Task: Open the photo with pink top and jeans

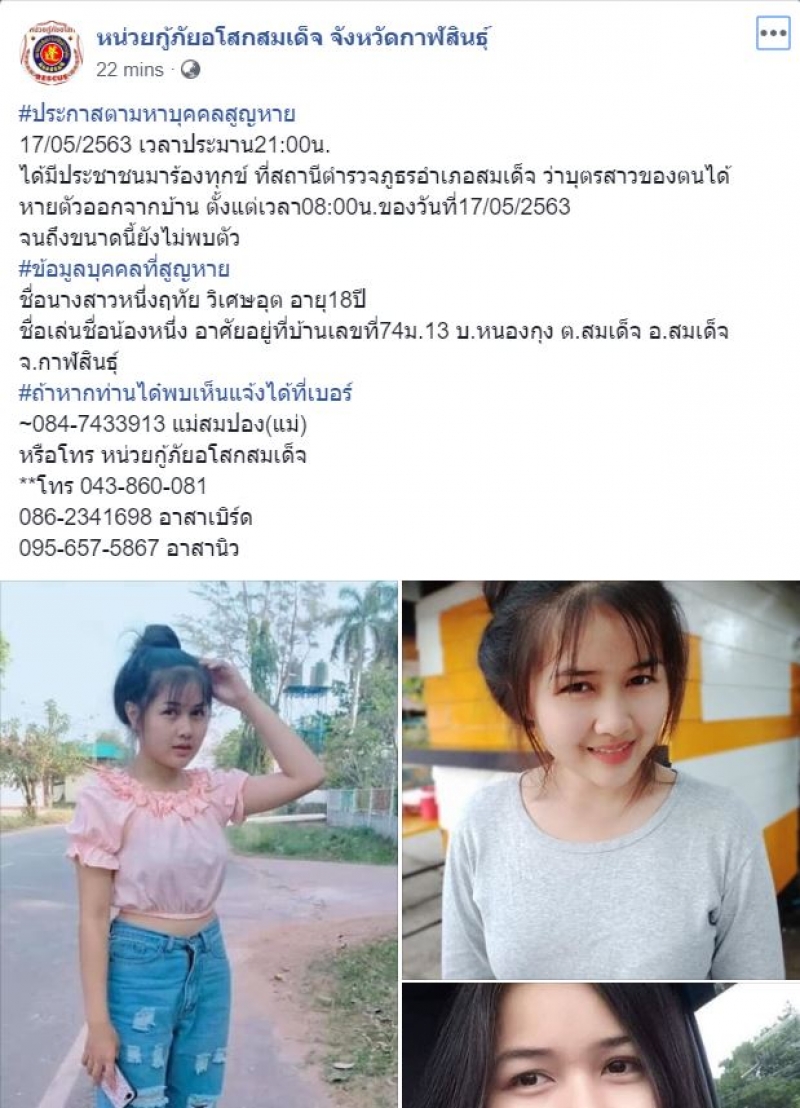Action: point(198,843)
